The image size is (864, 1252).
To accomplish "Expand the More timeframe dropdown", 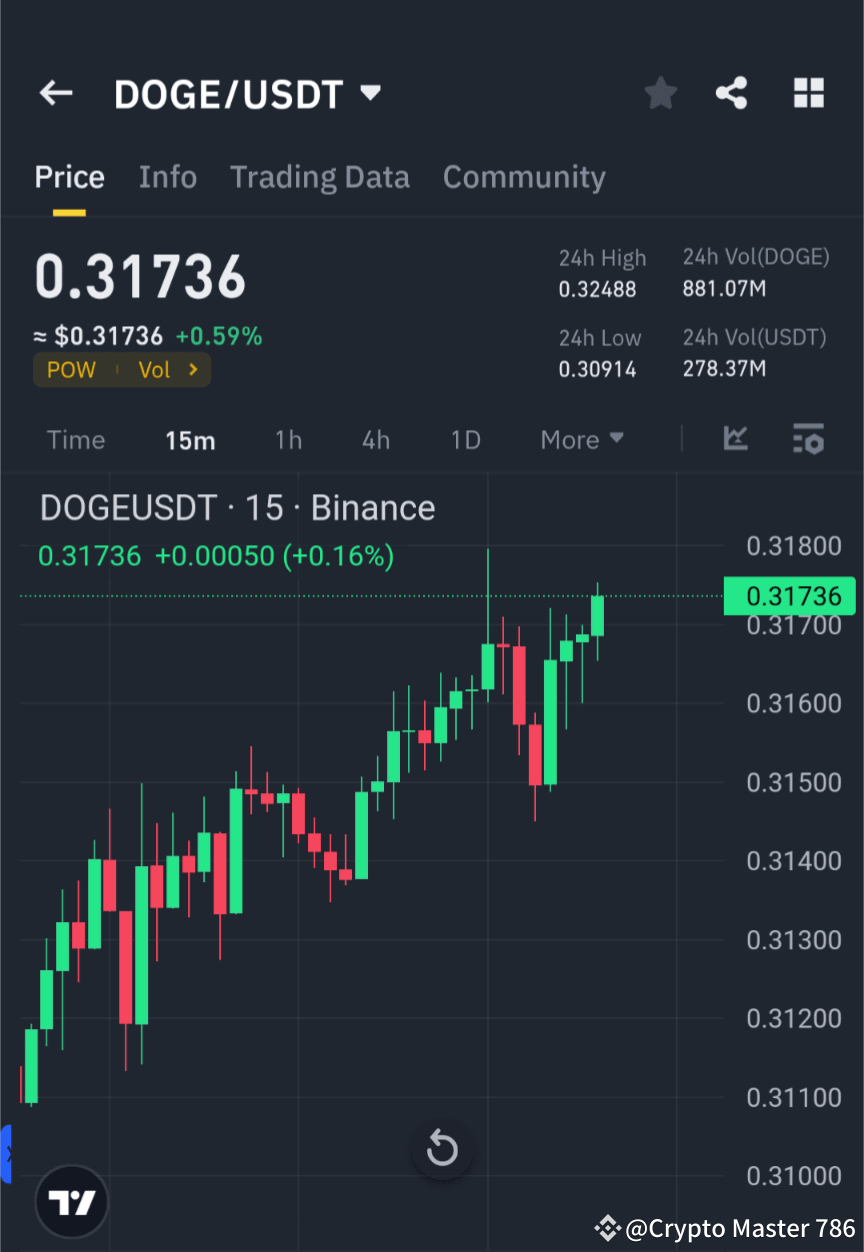I will click(581, 439).
